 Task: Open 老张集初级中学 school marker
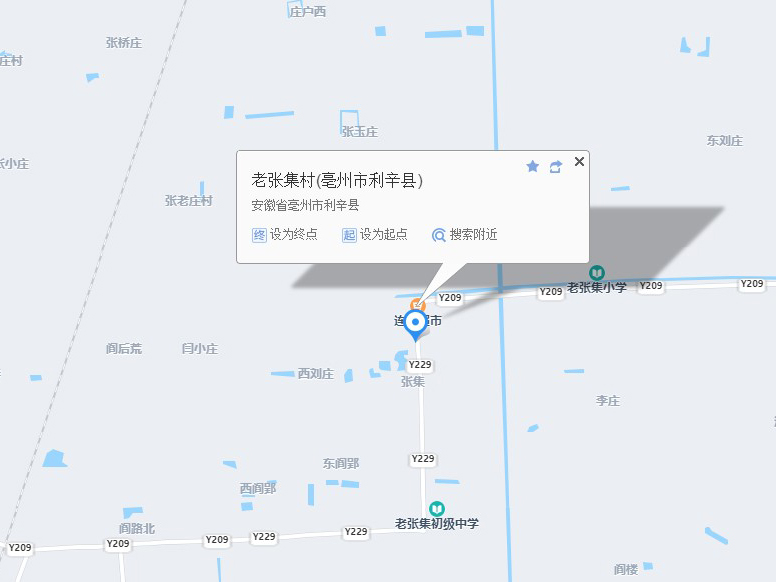[437, 509]
